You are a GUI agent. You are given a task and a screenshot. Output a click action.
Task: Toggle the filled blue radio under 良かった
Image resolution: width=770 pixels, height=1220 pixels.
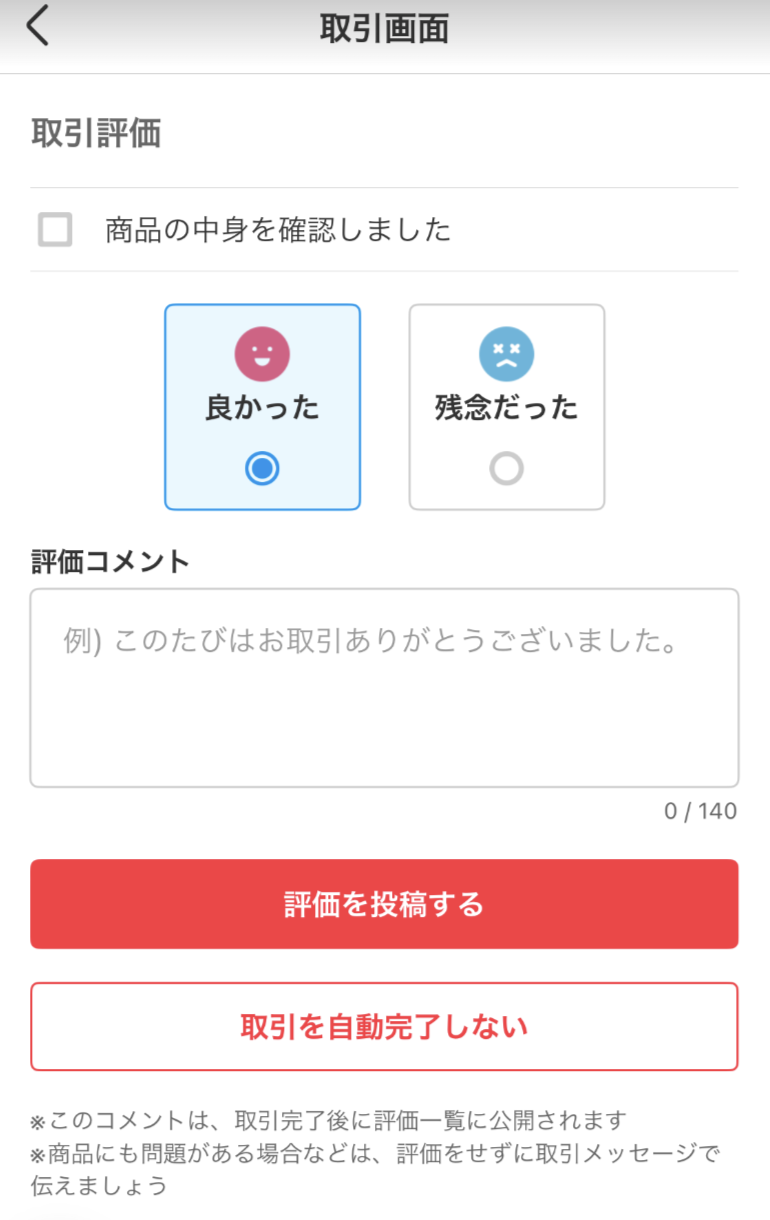(262, 468)
